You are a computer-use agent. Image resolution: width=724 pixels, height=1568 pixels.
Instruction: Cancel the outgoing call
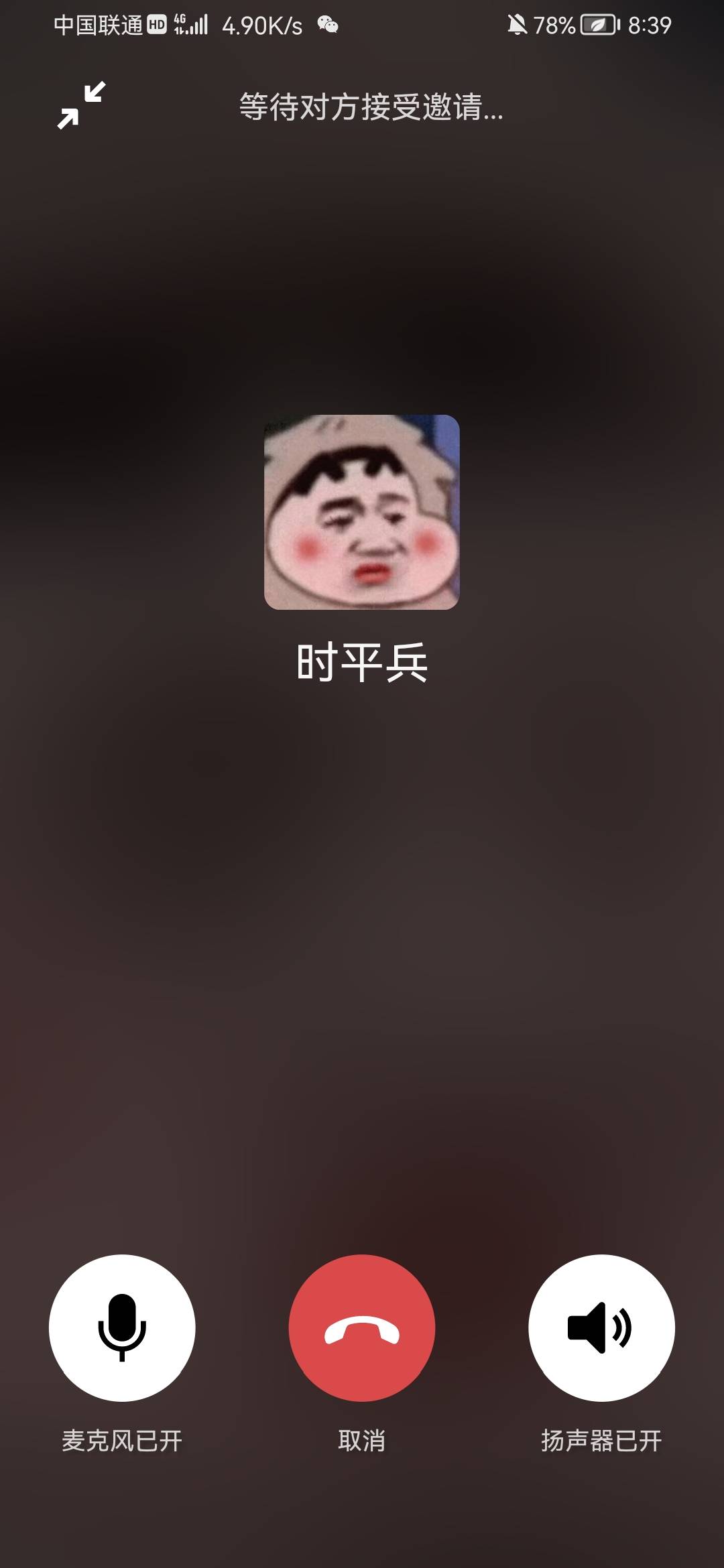[362, 1327]
